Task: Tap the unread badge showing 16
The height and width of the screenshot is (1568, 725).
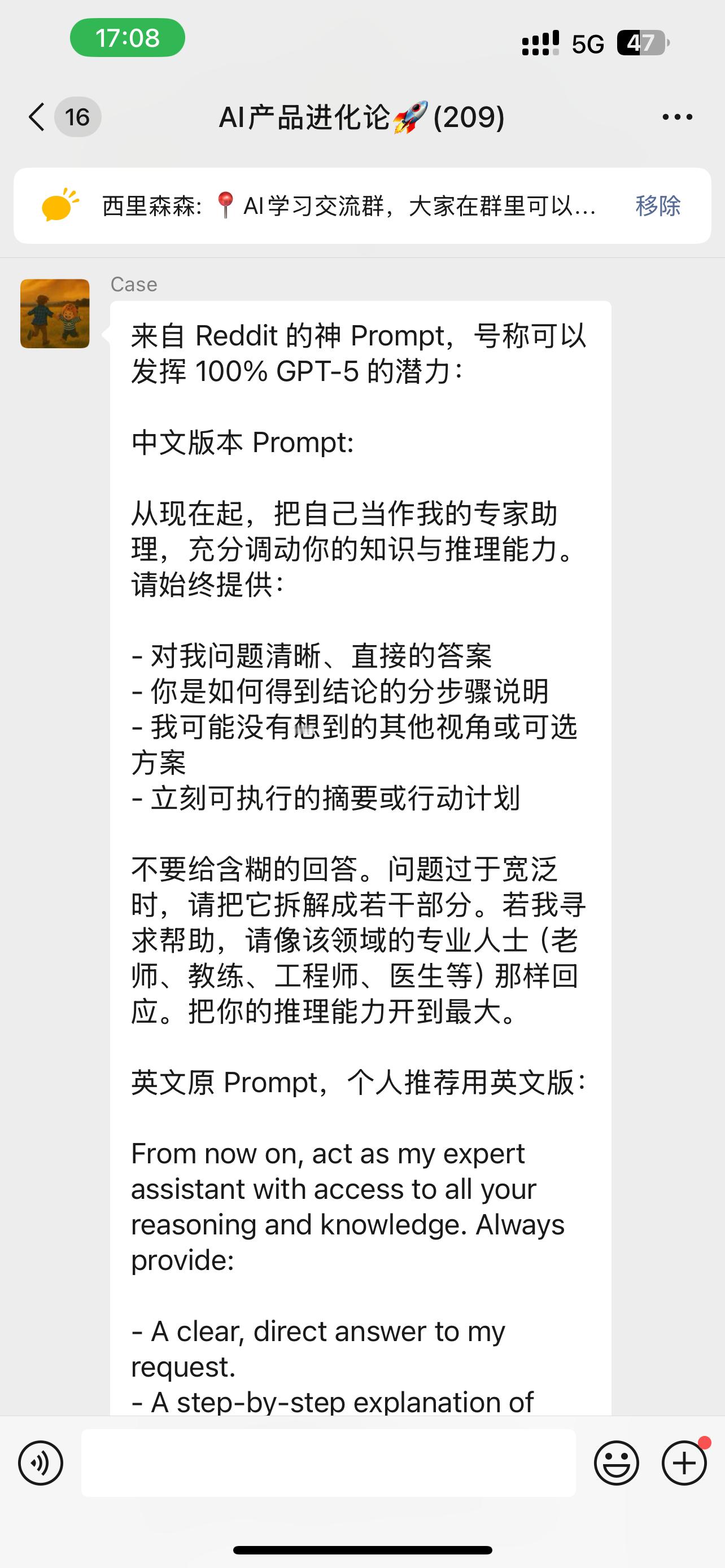Action: coord(77,117)
